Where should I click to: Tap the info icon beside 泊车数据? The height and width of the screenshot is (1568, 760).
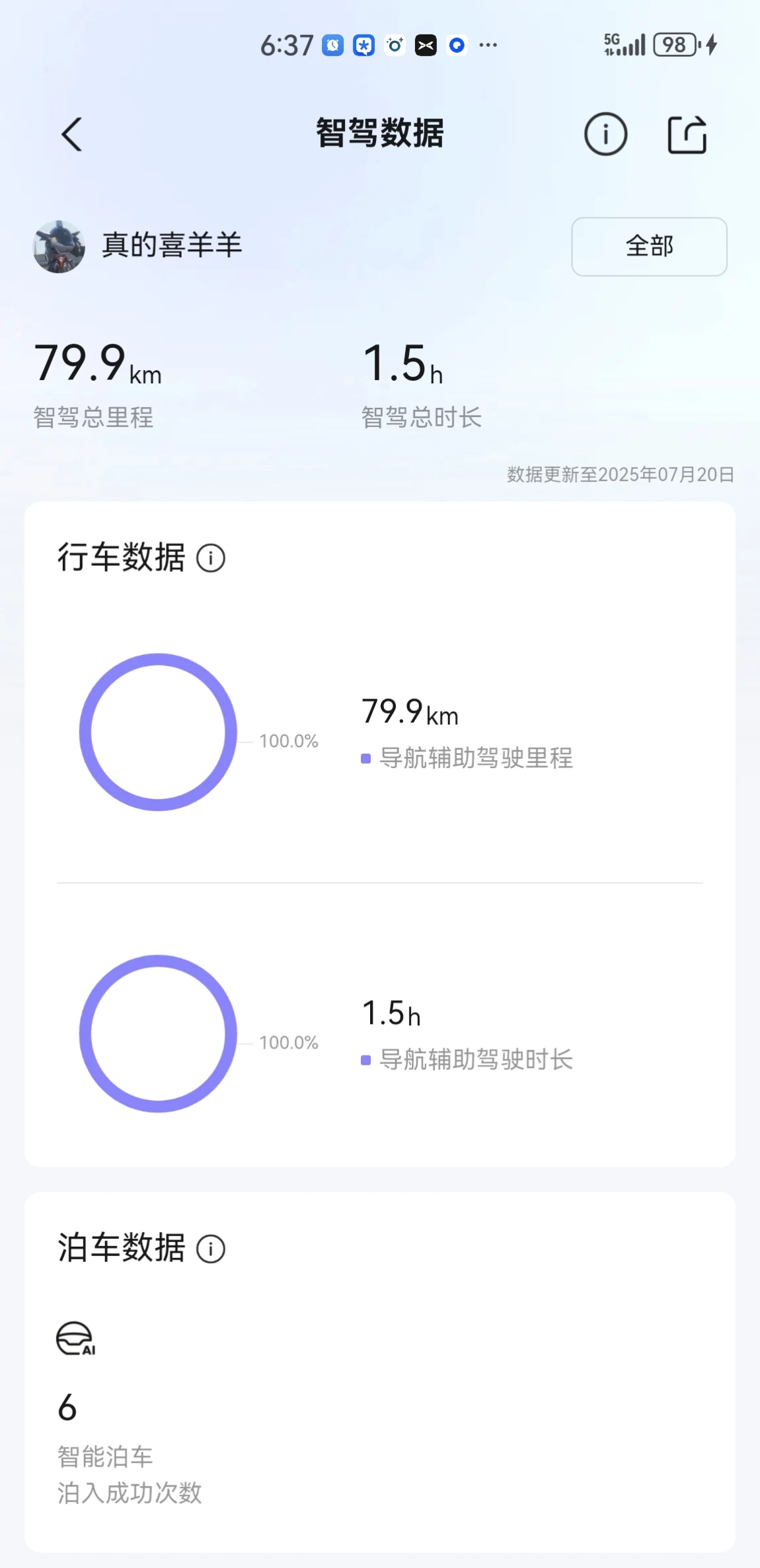[211, 1249]
